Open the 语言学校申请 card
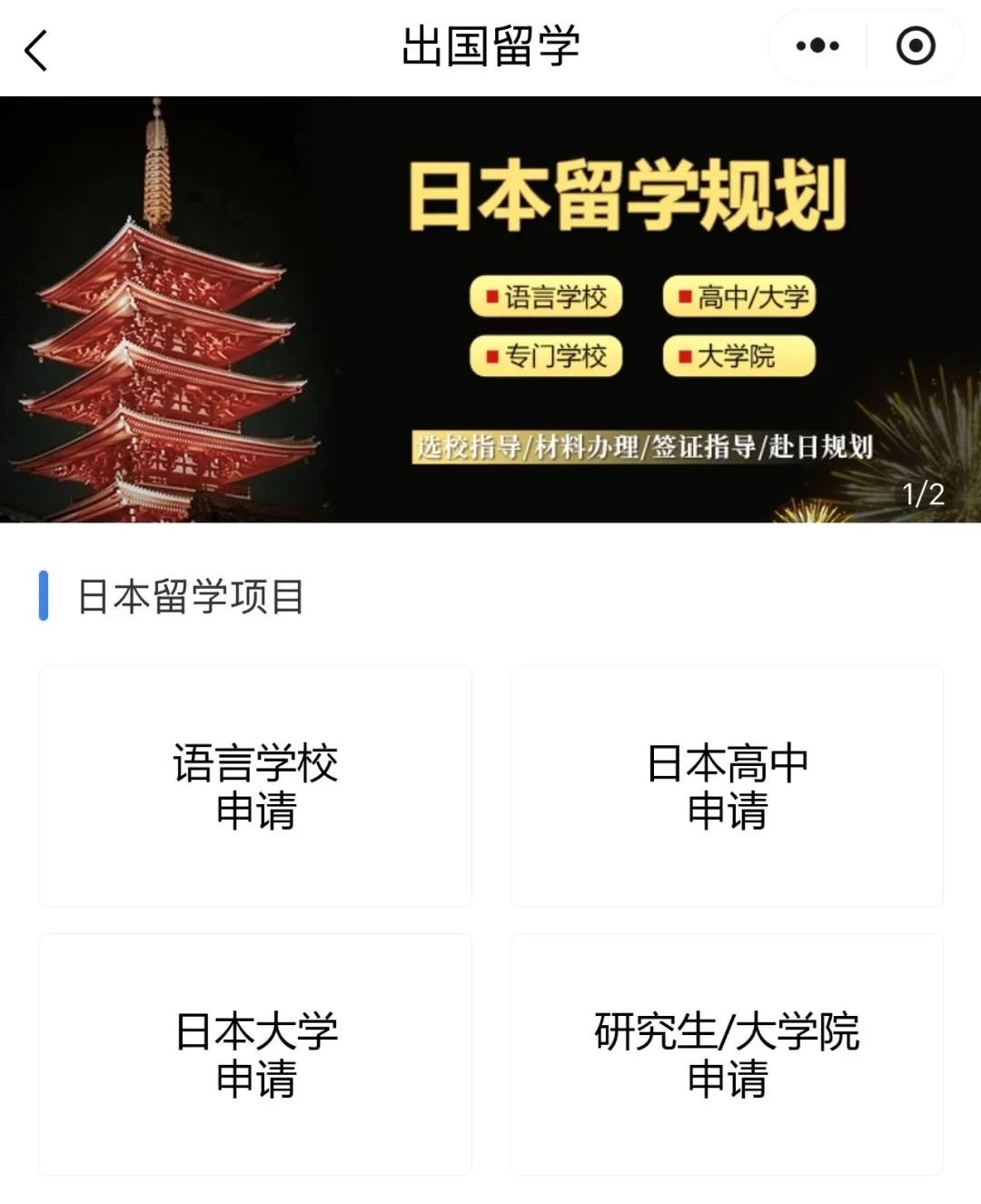The image size is (981, 1204). (x=255, y=786)
